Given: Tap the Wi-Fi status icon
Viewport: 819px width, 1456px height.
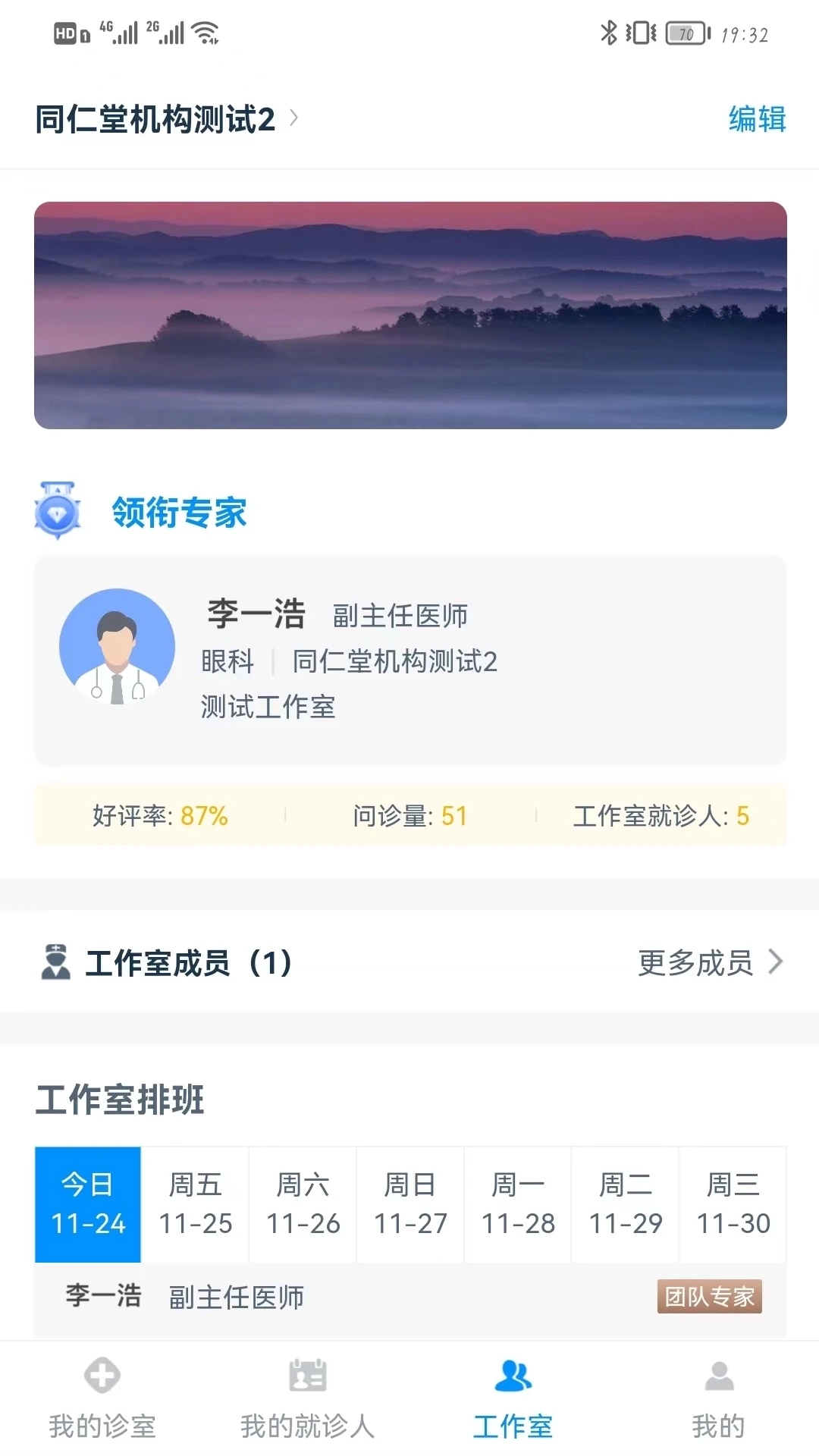Looking at the screenshot, I should tap(203, 32).
